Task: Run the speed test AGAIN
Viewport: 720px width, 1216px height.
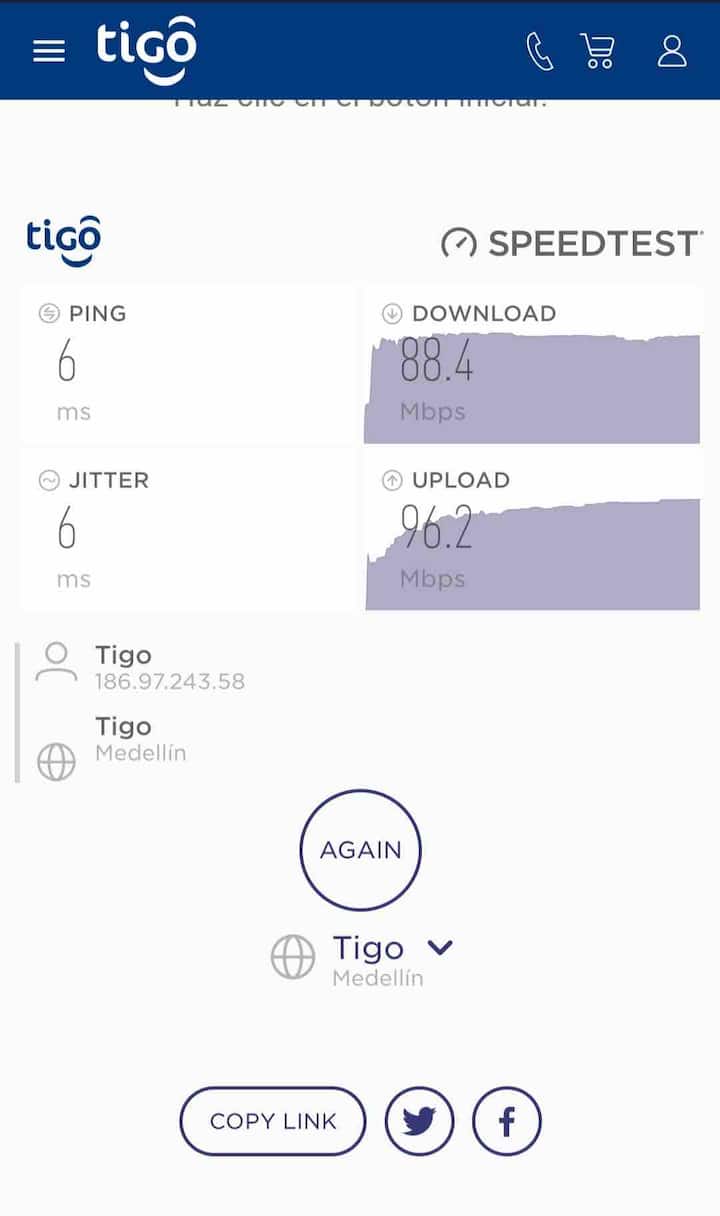Action: [x=361, y=850]
